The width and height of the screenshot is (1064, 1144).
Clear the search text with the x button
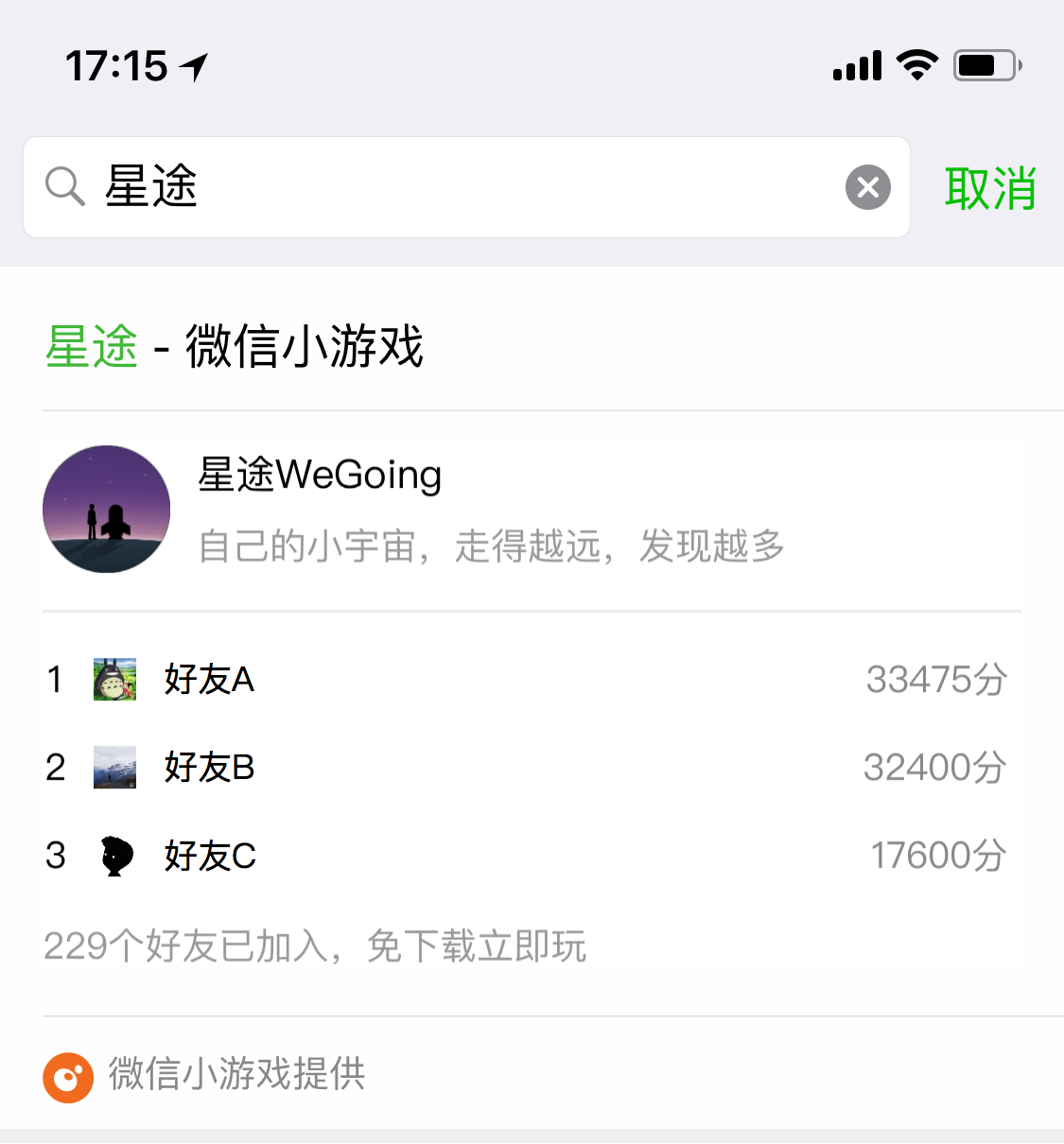coord(867,187)
